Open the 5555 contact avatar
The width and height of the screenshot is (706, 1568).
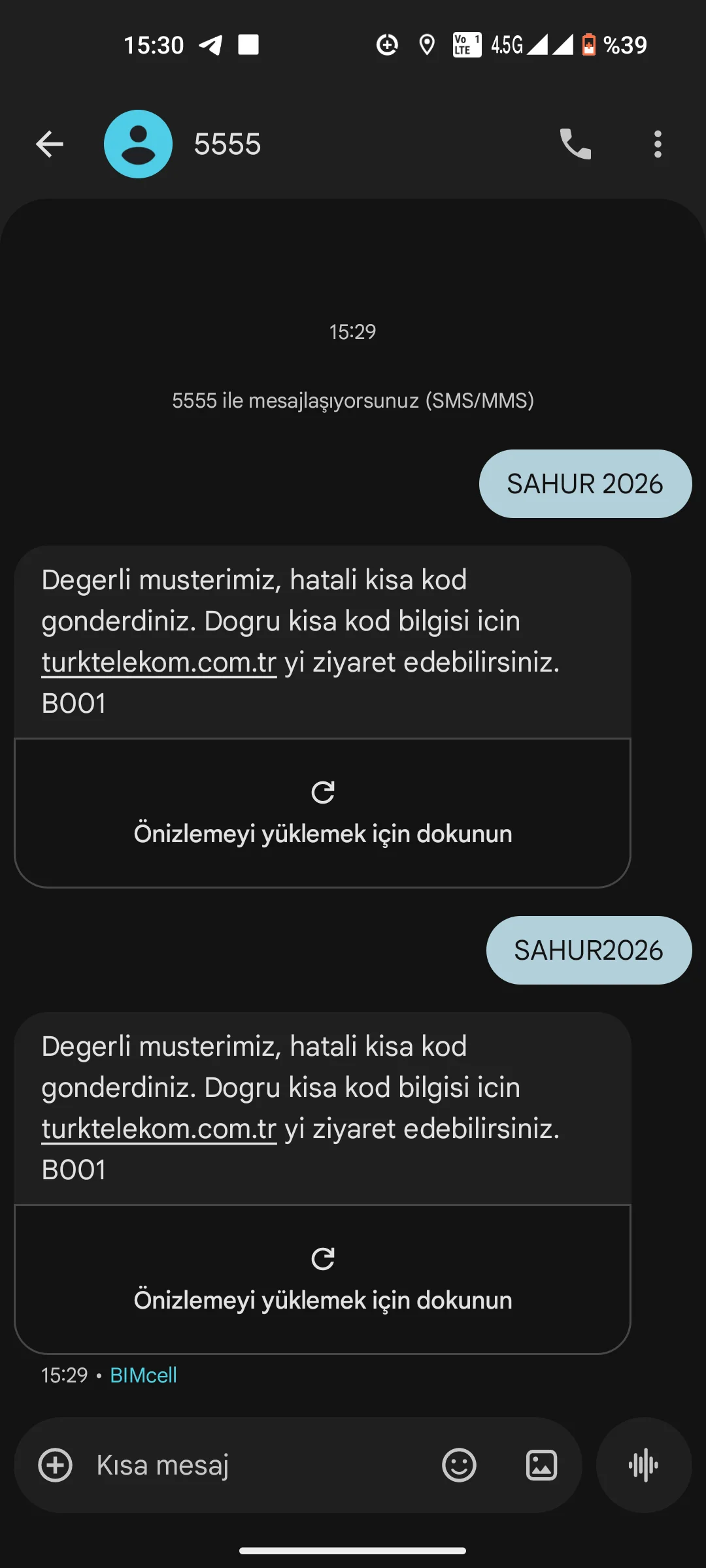tap(138, 144)
